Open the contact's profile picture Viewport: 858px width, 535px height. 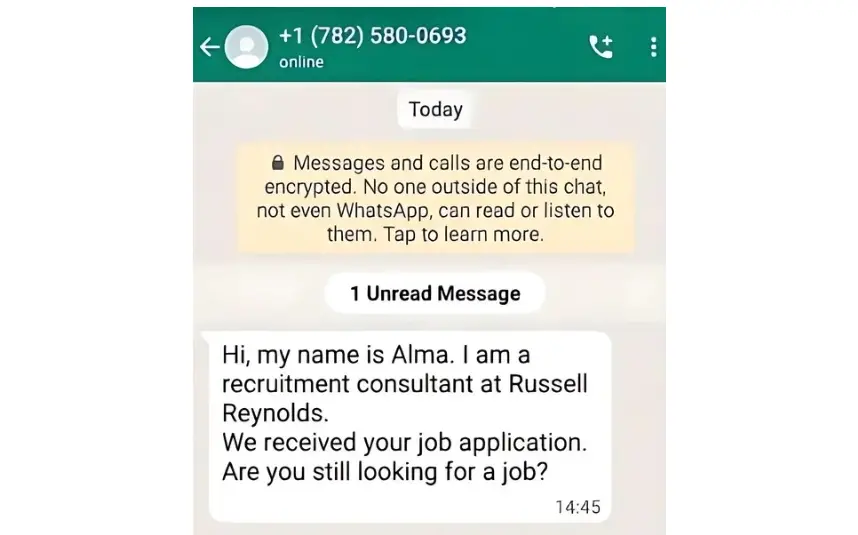point(246,47)
